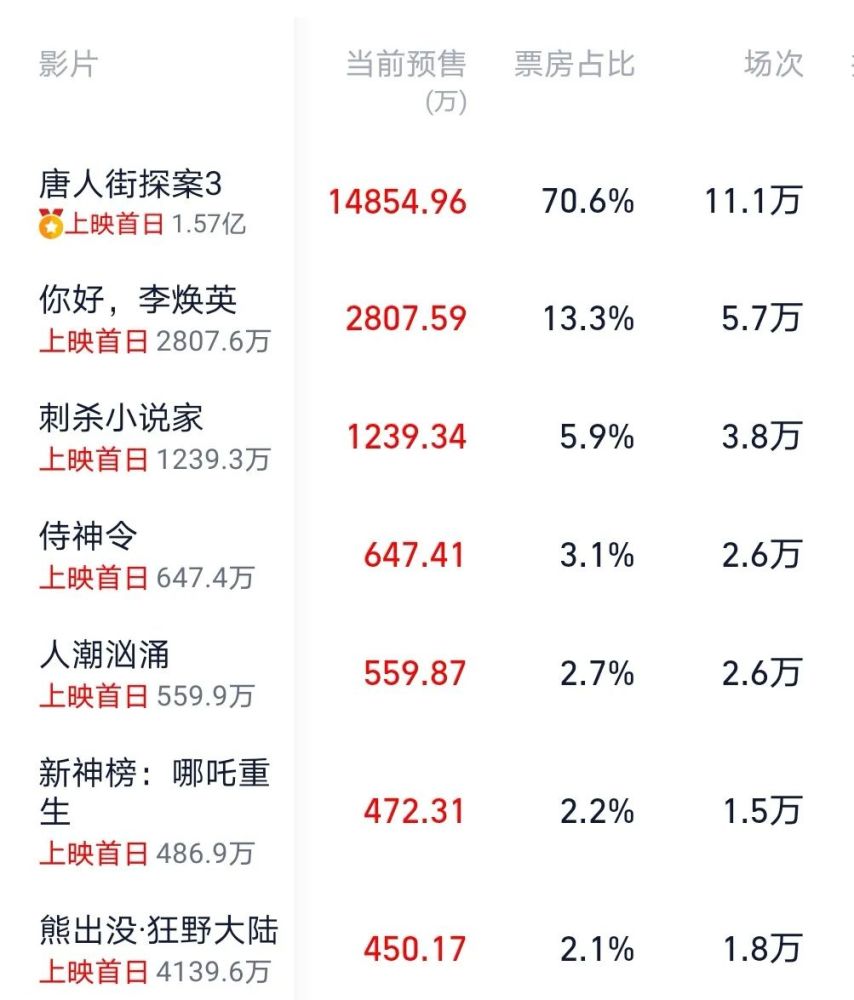Tap the 人潮汹涌 movie entry
This screenshot has width=854, height=1000.
tap(104, 655)
